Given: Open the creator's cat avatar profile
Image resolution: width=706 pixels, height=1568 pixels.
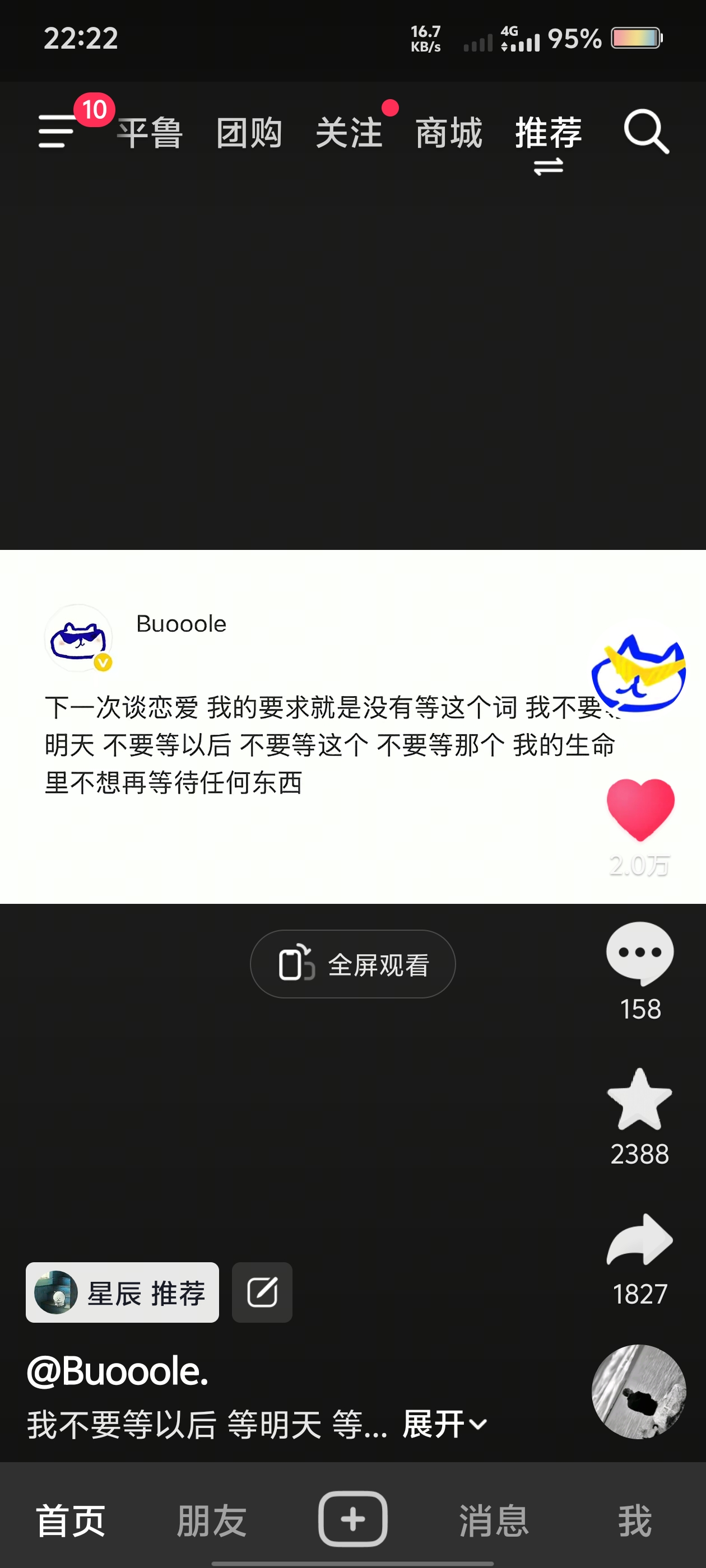Looking at the screenshot, I should [x=638, y=673].
